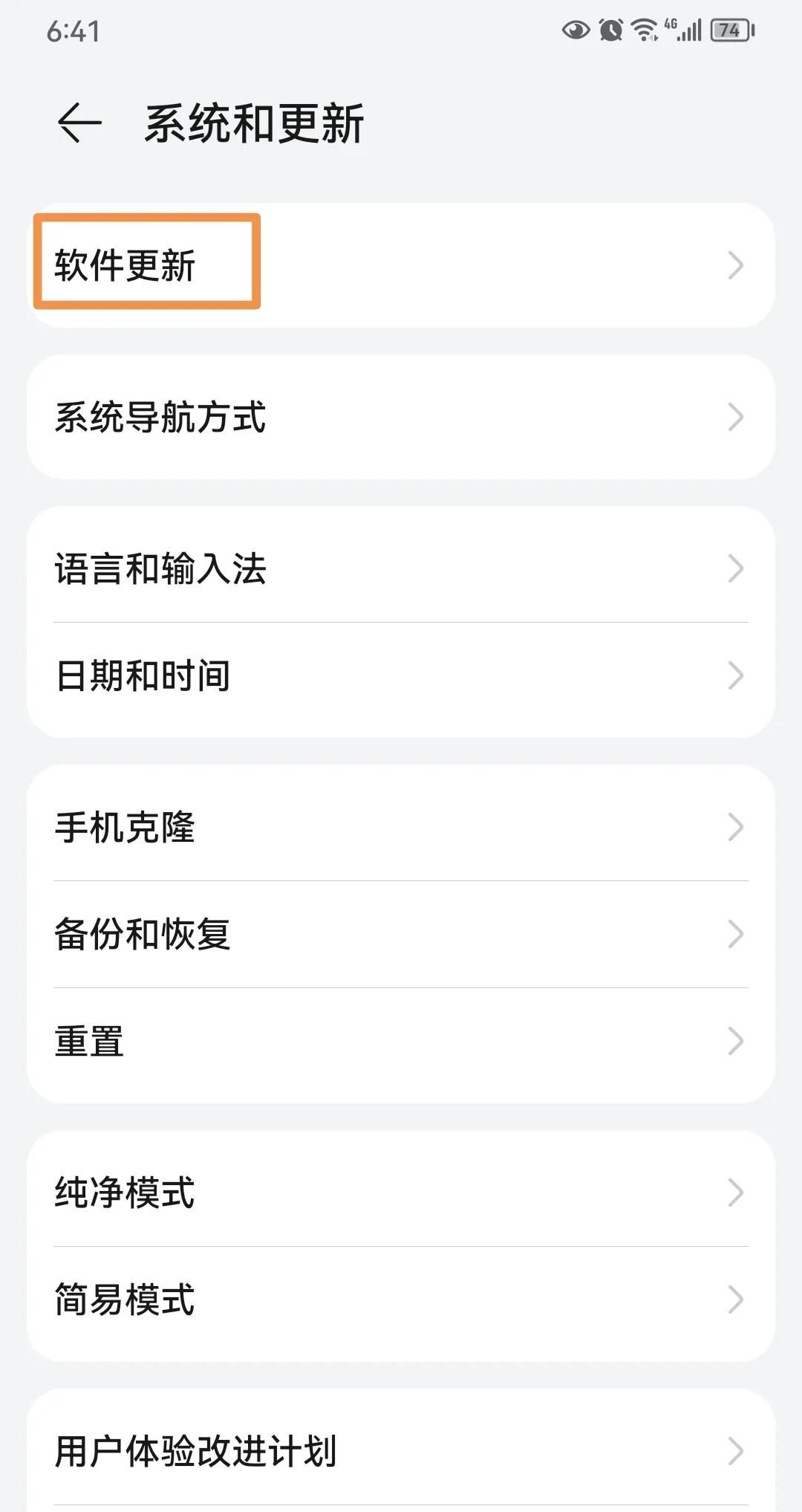Select 简易模式
This screenshot has width=802, height=1512.
pyautogui.click(x=401, y=1300)
